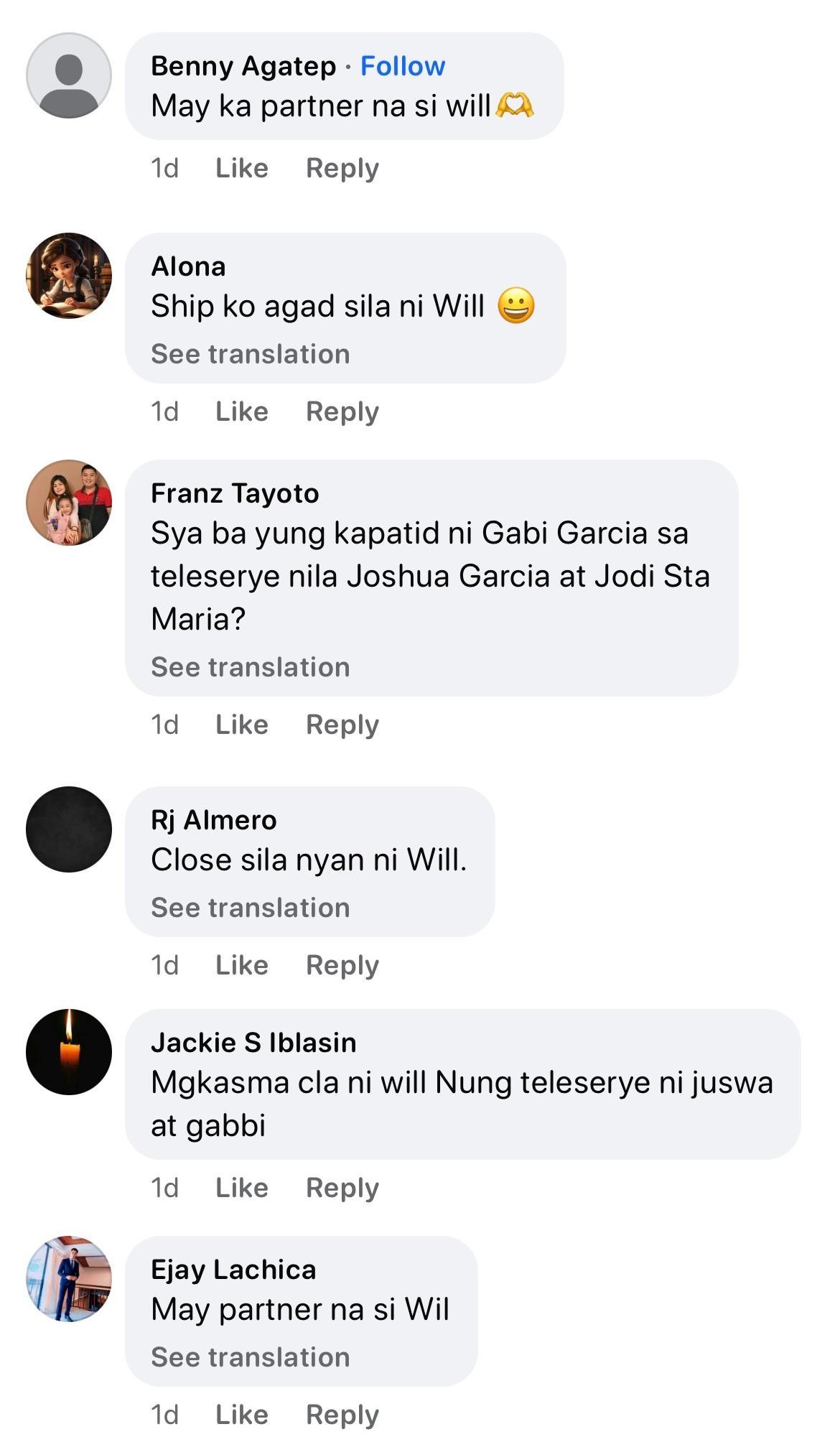Follow Benny Agatep
Screen dimensions: 840x1442
click(x=402, y=66)
